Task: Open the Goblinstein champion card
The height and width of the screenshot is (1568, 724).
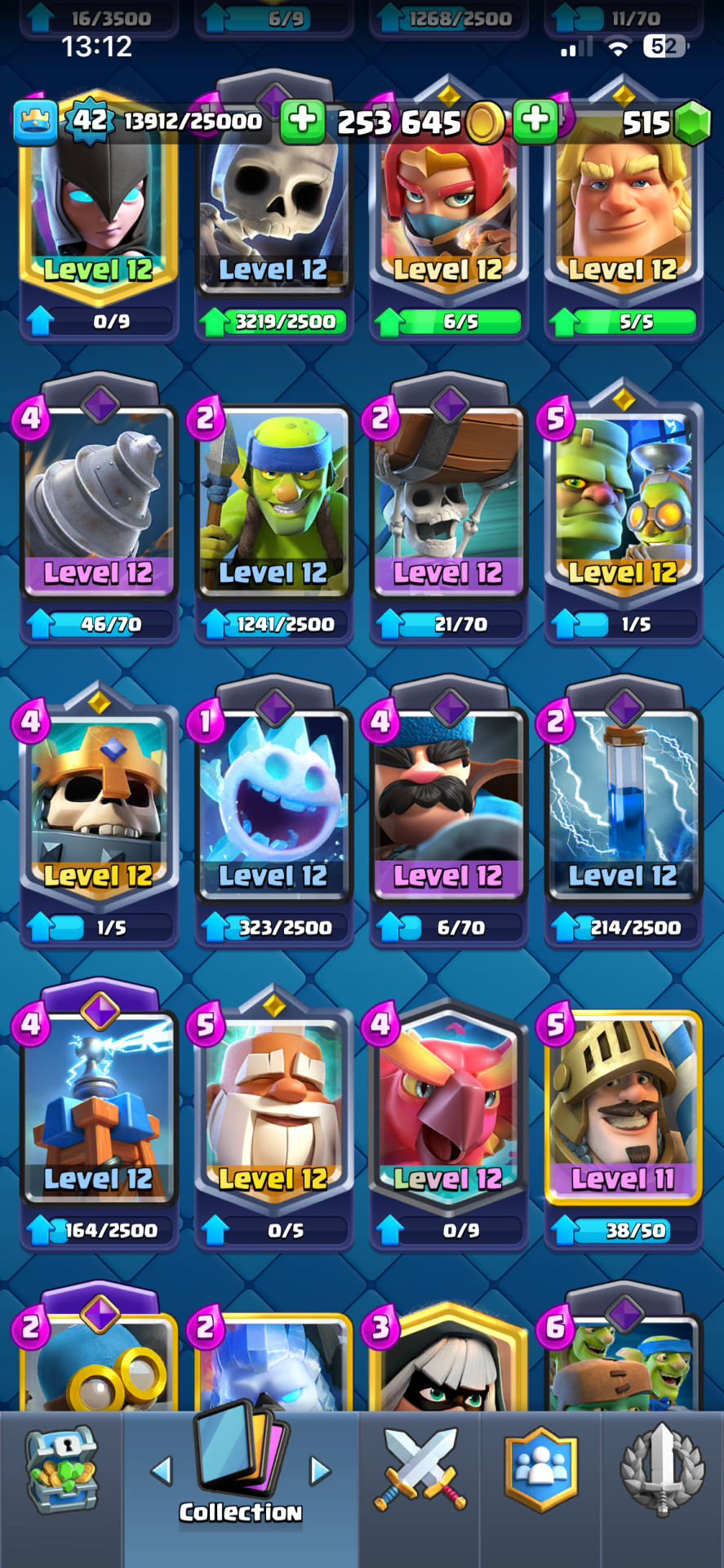Action: [x=624, y=506]
